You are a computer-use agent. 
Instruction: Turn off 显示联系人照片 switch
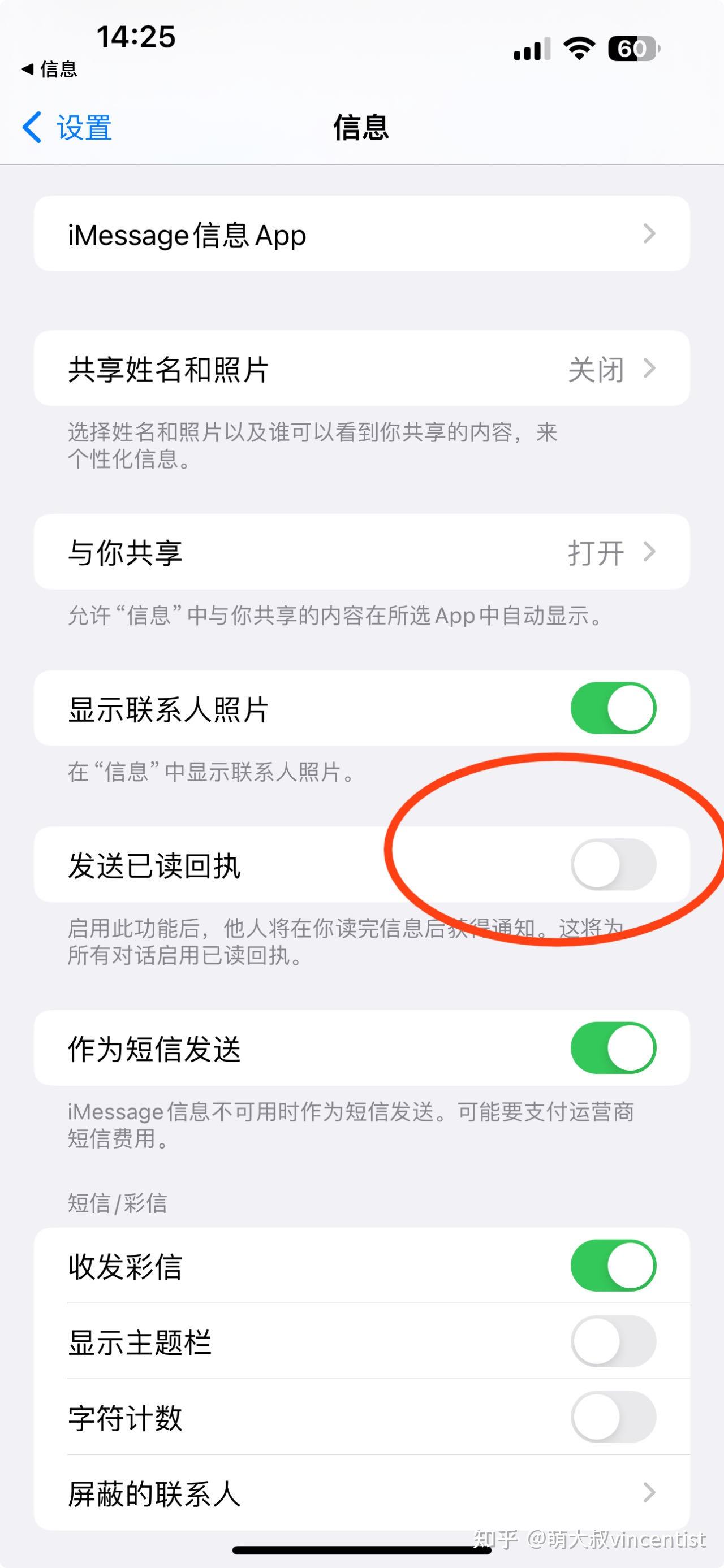tap(613, 708)
